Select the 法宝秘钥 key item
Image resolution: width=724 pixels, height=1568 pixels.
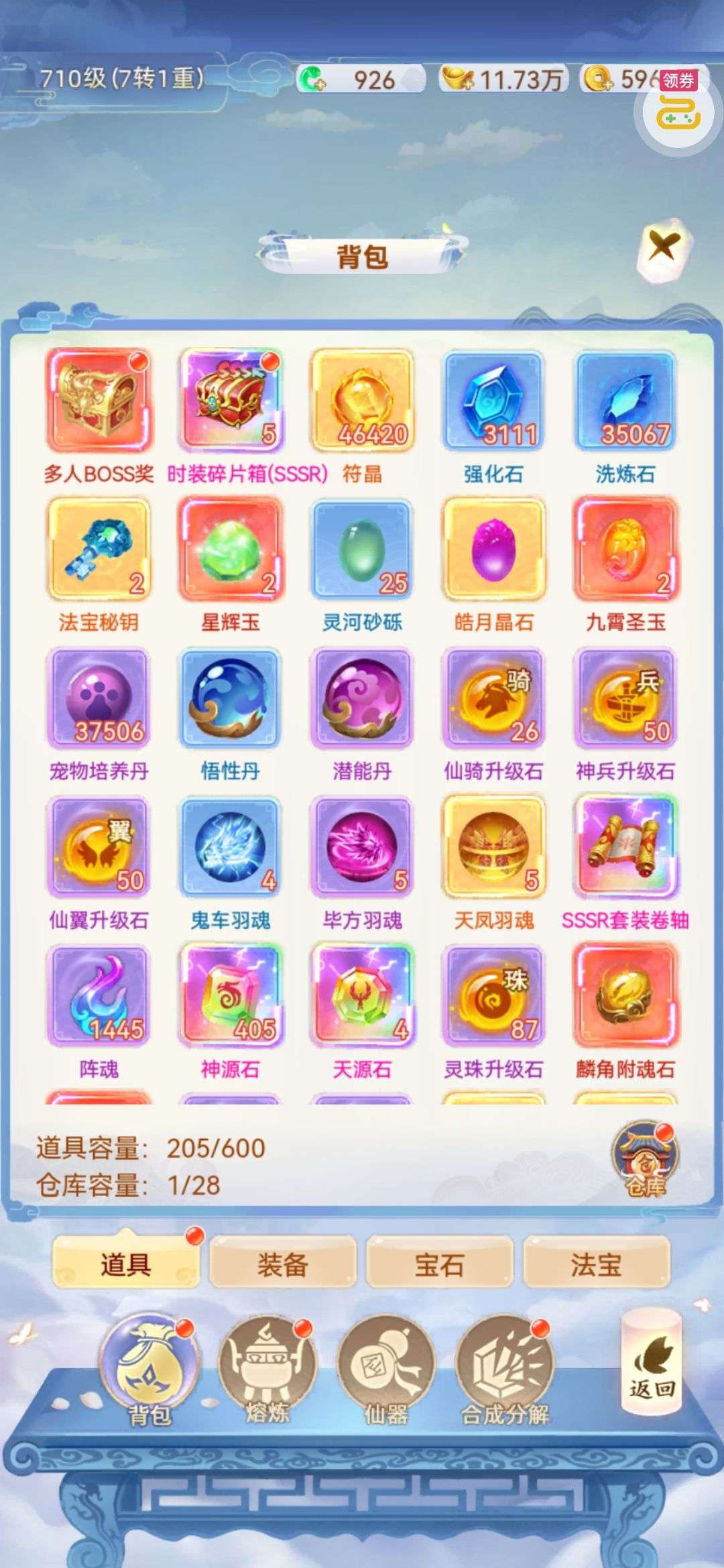pyautogui.click(x=99, y=549)
